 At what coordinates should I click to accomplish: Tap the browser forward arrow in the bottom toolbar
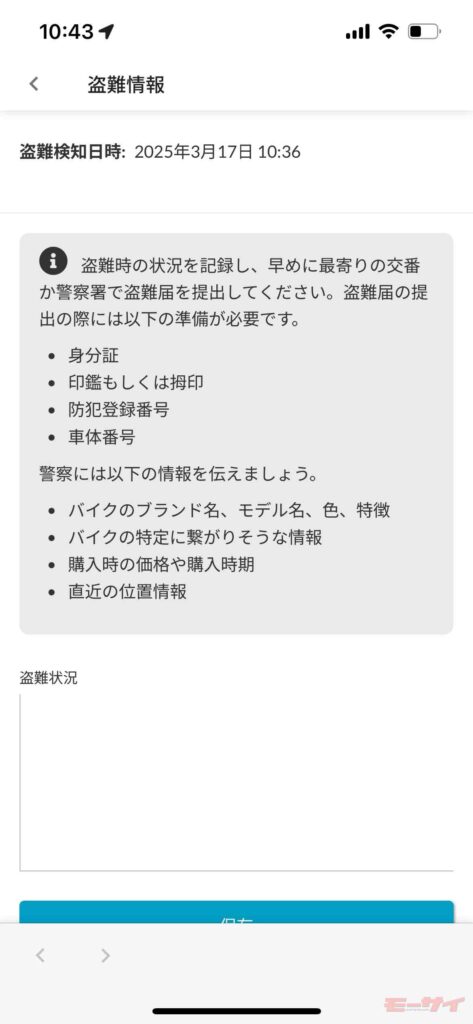click(105, 955)
